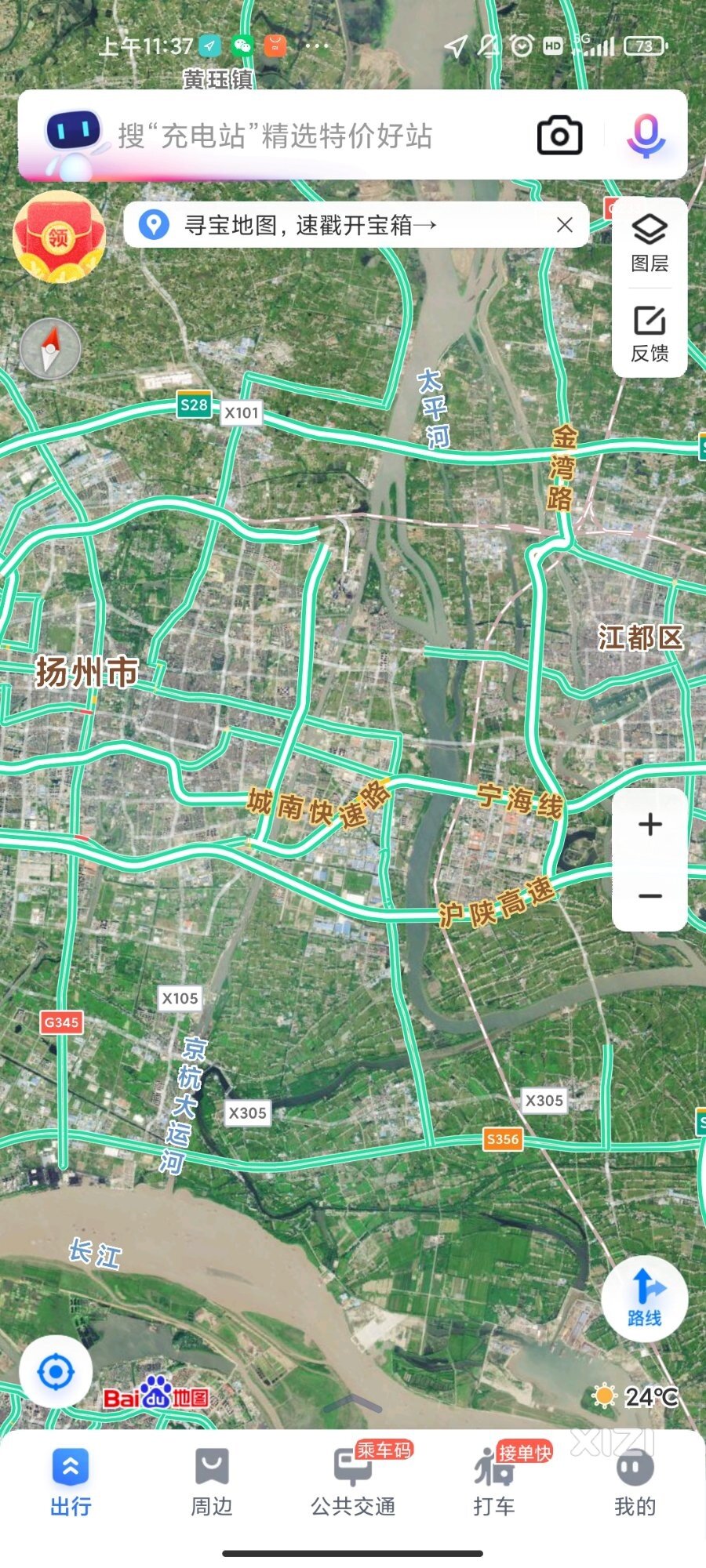Switch to the 周边 tab
Image resolution: width=706 pixels, height=1568 pixels.
point(212,1483)
